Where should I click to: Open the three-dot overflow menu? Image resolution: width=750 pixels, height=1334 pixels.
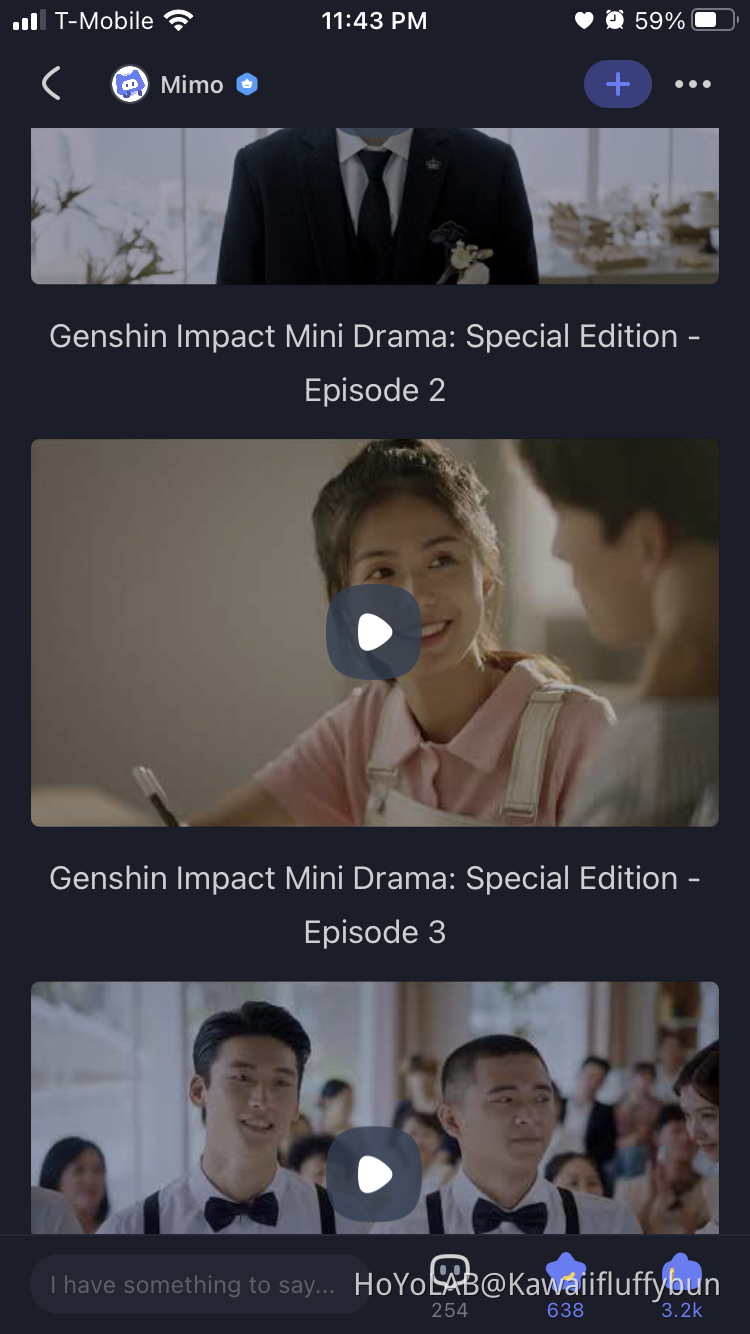click(692, 85)
